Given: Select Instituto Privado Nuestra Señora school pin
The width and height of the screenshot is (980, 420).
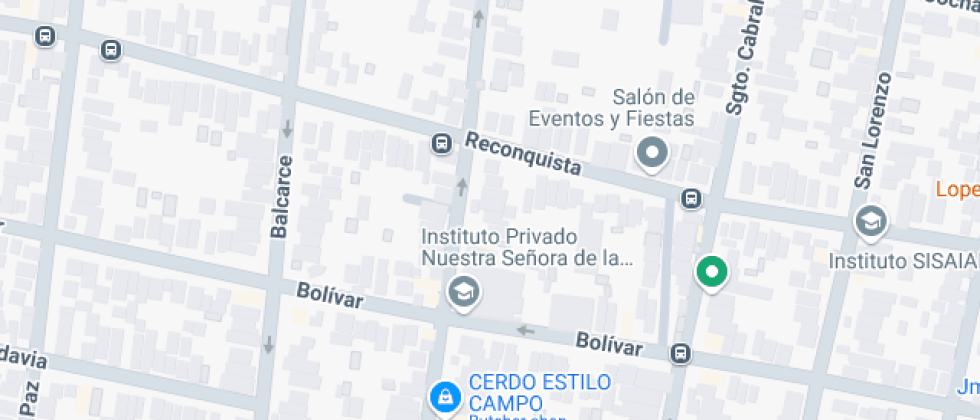Looking at the screenshot, I should click(x=462, y=293).
